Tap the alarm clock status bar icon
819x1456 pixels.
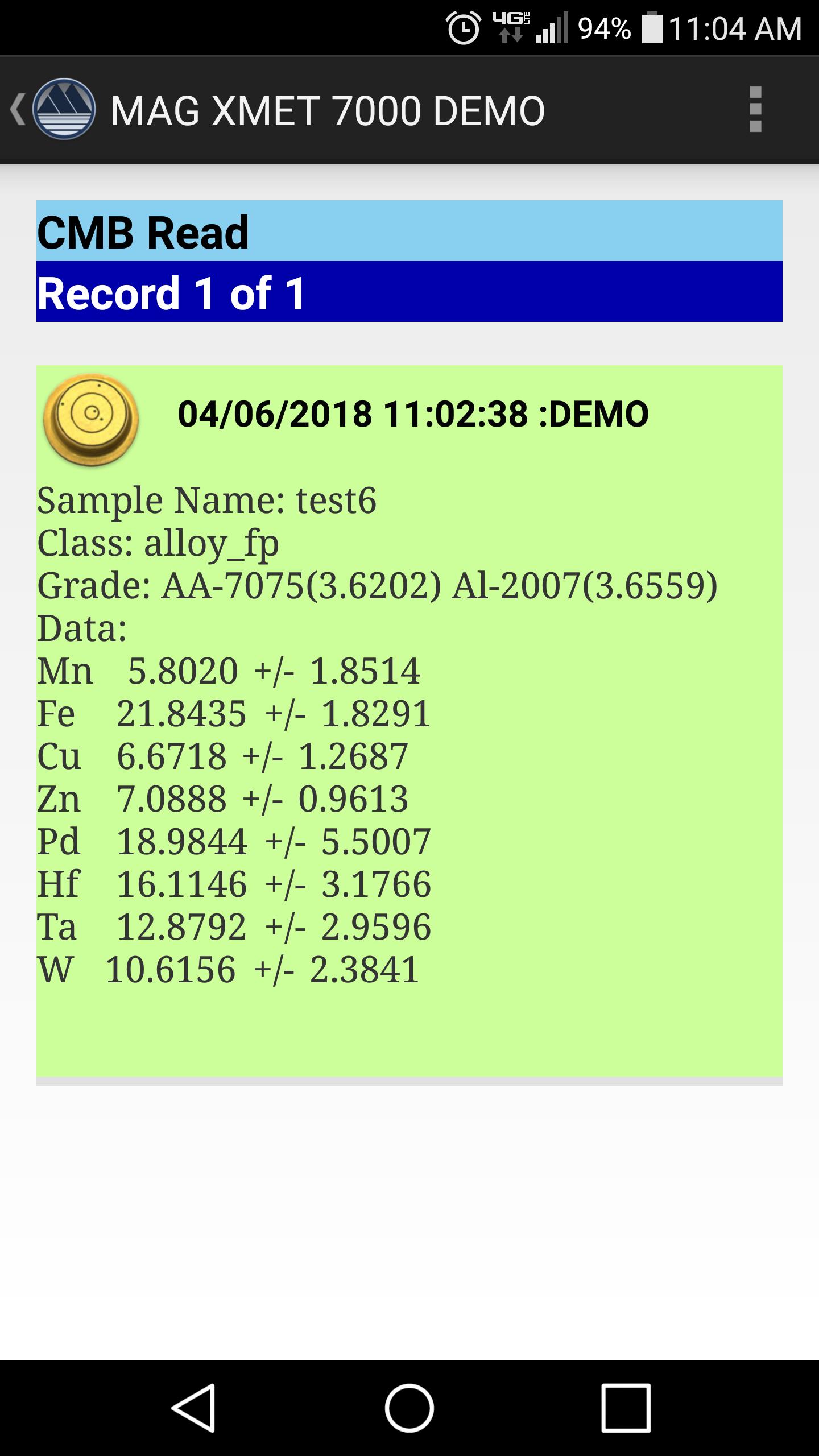pyautogui.click(x=462, y=27)
